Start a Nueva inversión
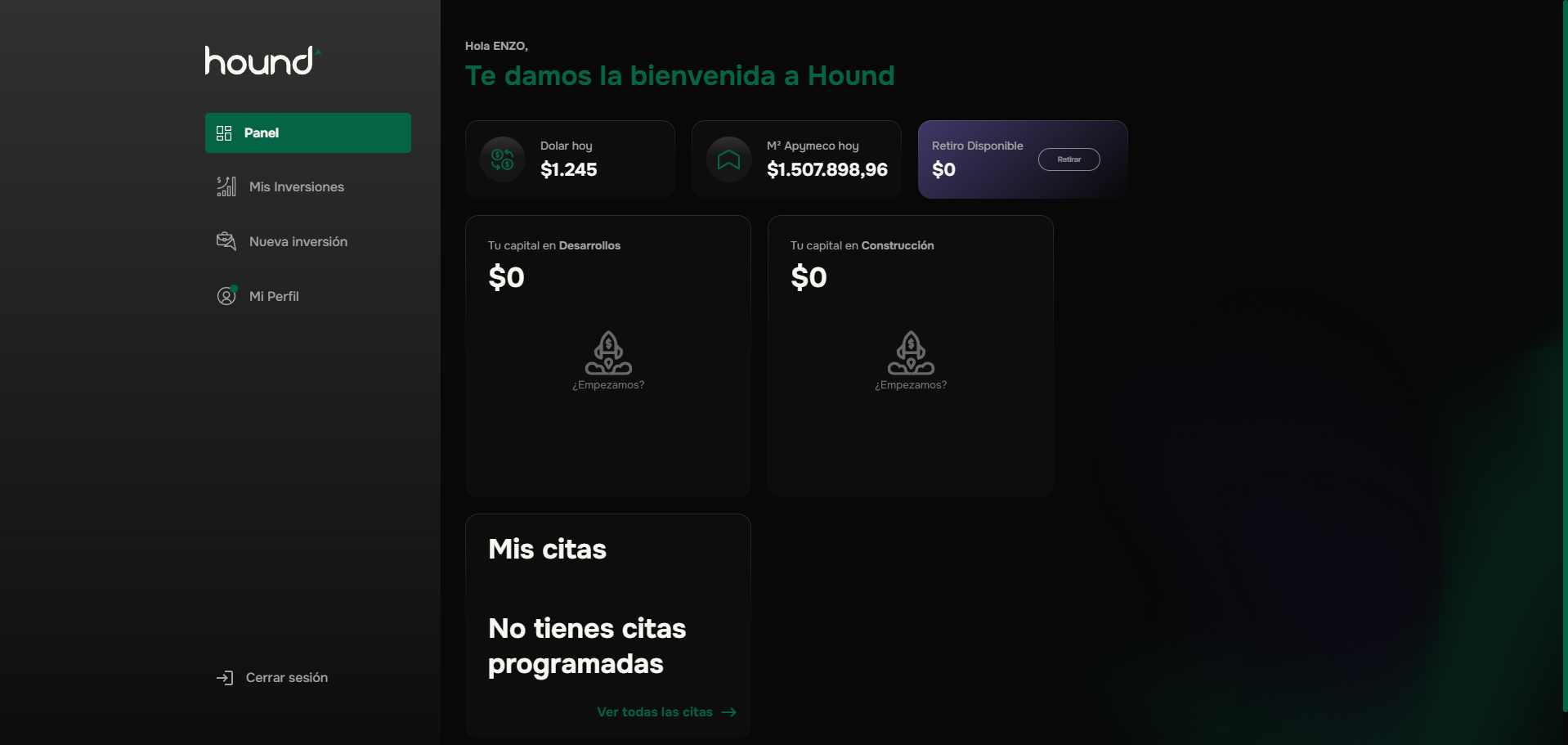 tap(298, 242)
